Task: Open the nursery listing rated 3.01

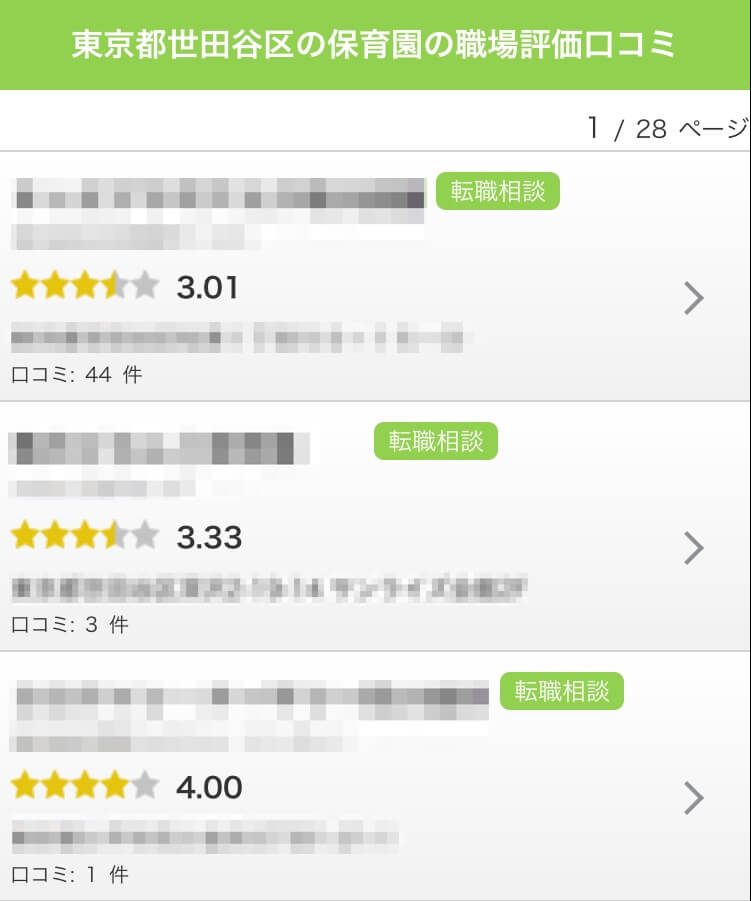Action: [x=693, y=298]
